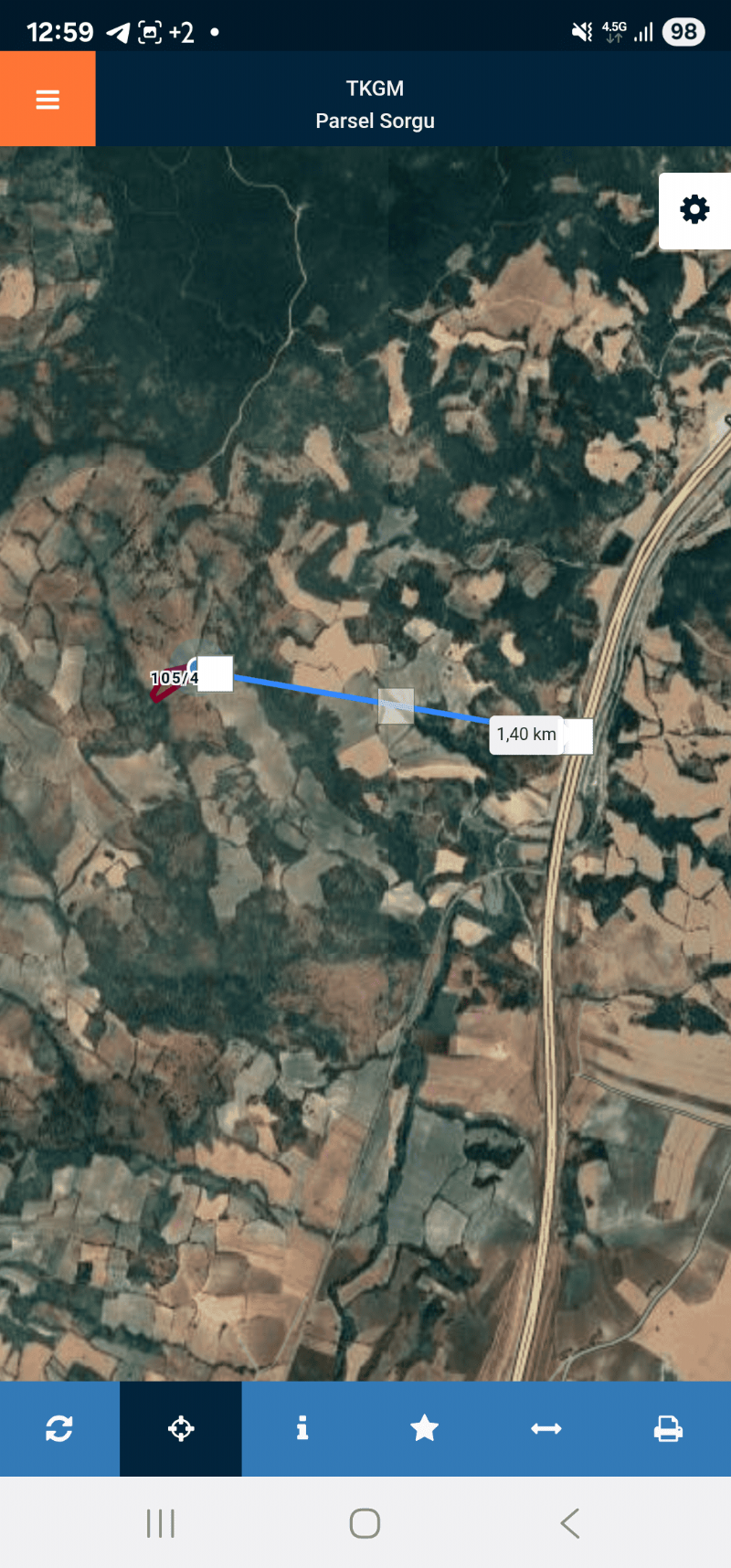Select the distance measure arrow tool
Screen dimensions: 731x1568
pos(546,1428)
